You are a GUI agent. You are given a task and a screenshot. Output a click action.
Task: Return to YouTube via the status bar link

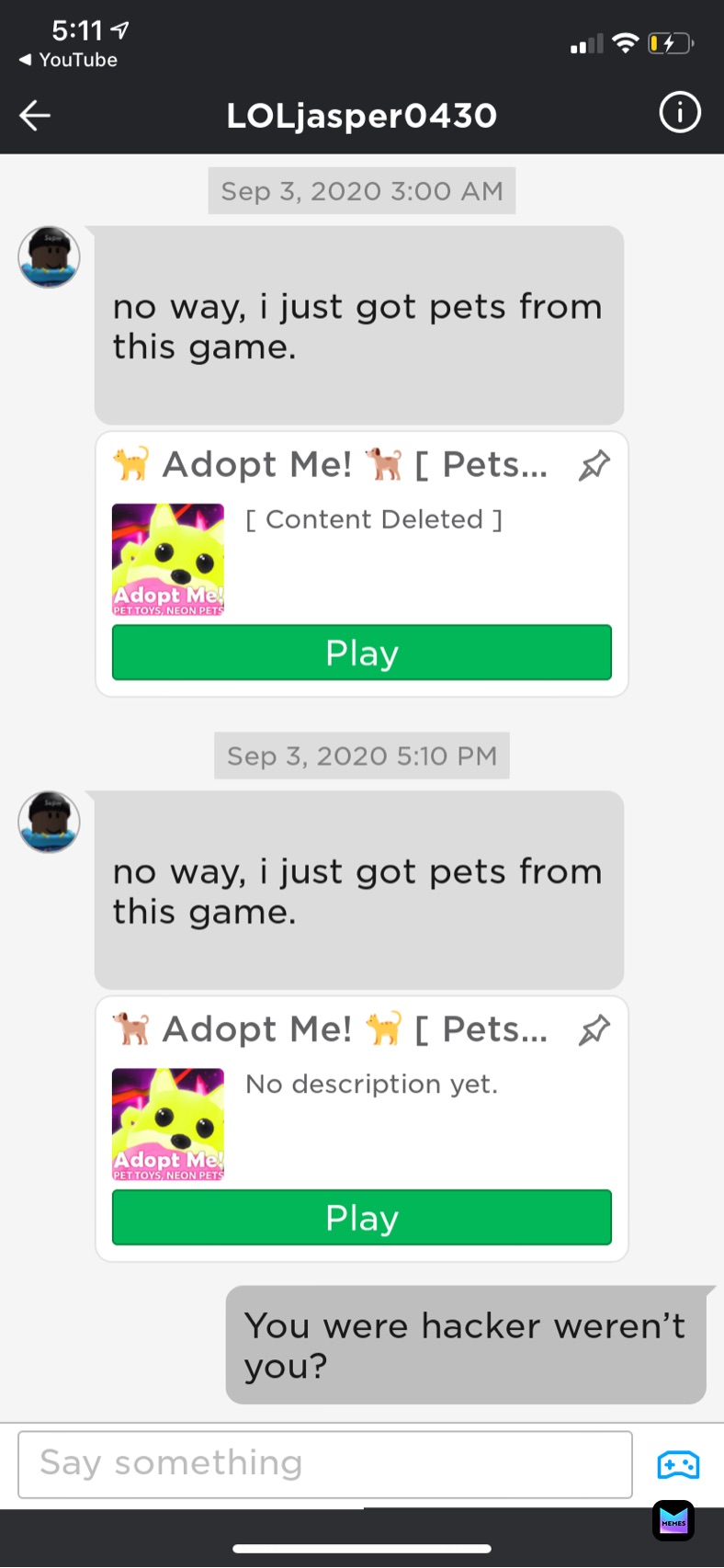[68, 60]
